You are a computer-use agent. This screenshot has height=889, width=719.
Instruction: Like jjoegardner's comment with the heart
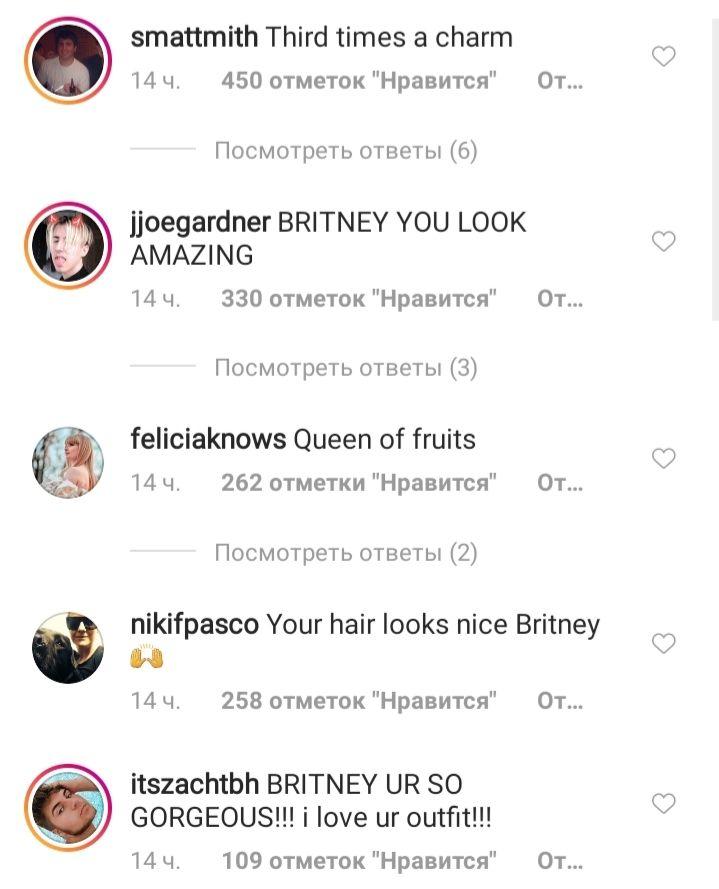(x=664, y=241)
